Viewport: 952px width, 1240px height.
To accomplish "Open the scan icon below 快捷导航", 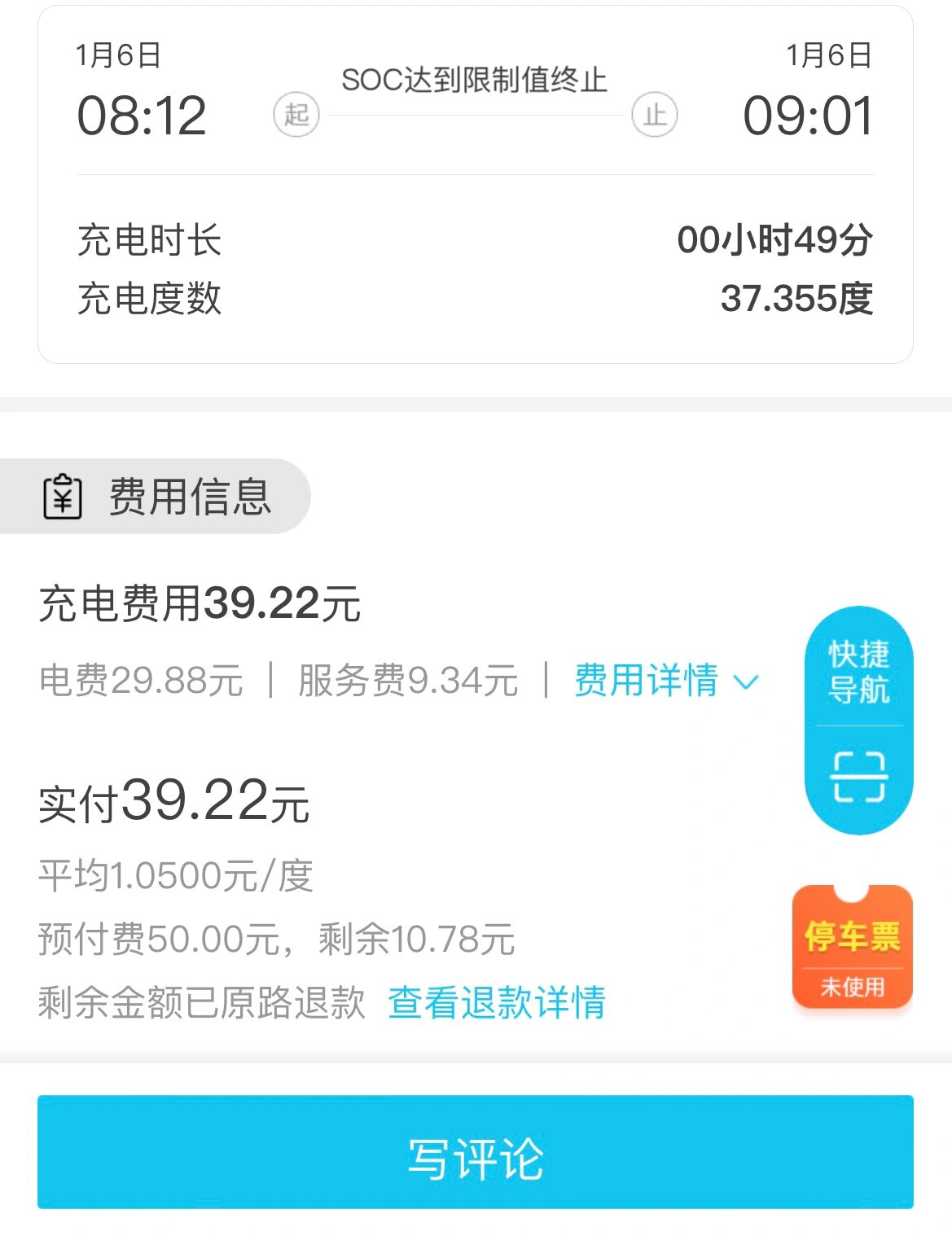I will click(x=858, y=777).
